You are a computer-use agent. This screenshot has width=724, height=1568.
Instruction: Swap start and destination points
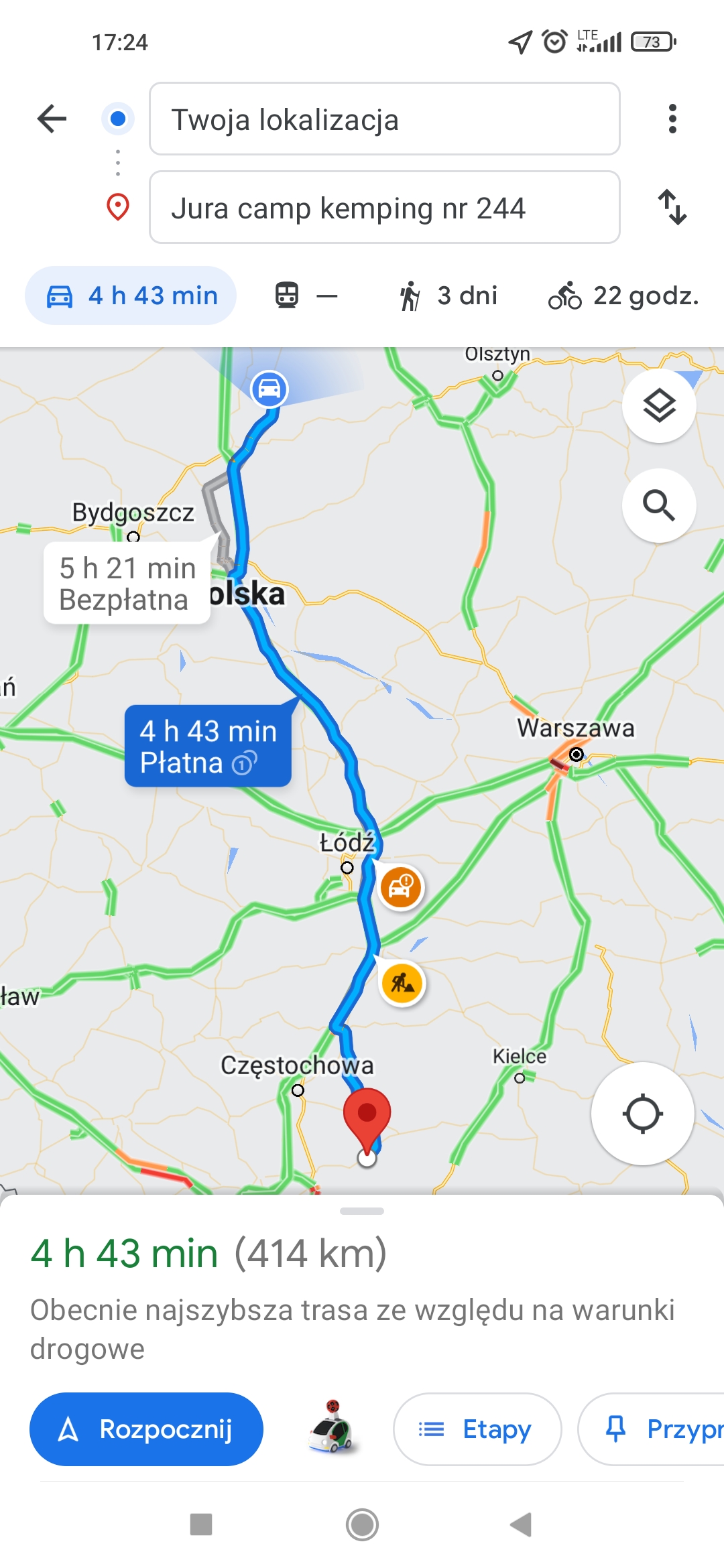pos(672,207)
